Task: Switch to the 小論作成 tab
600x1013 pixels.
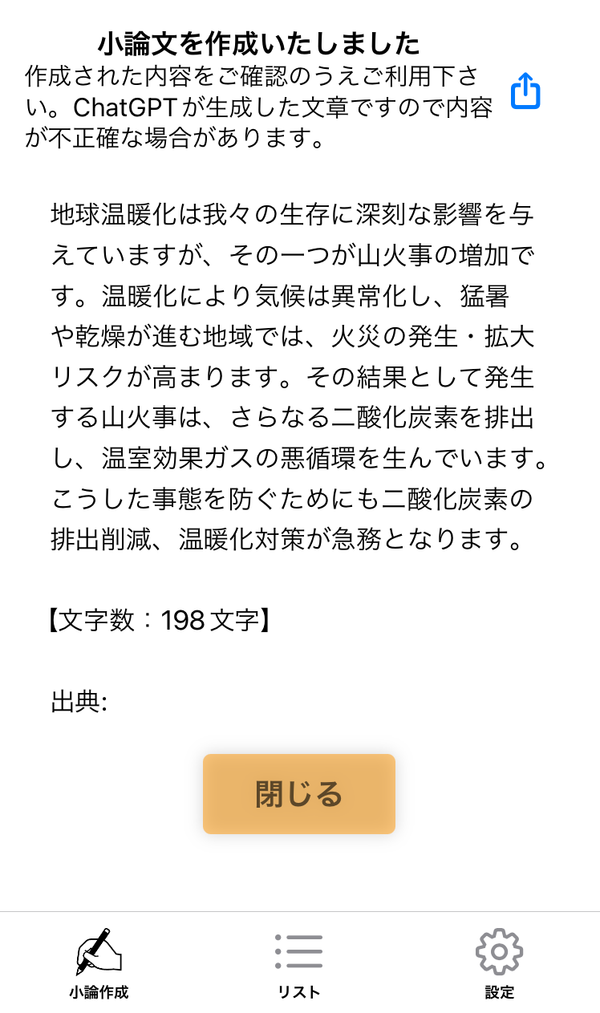Action: coord(99,964)
